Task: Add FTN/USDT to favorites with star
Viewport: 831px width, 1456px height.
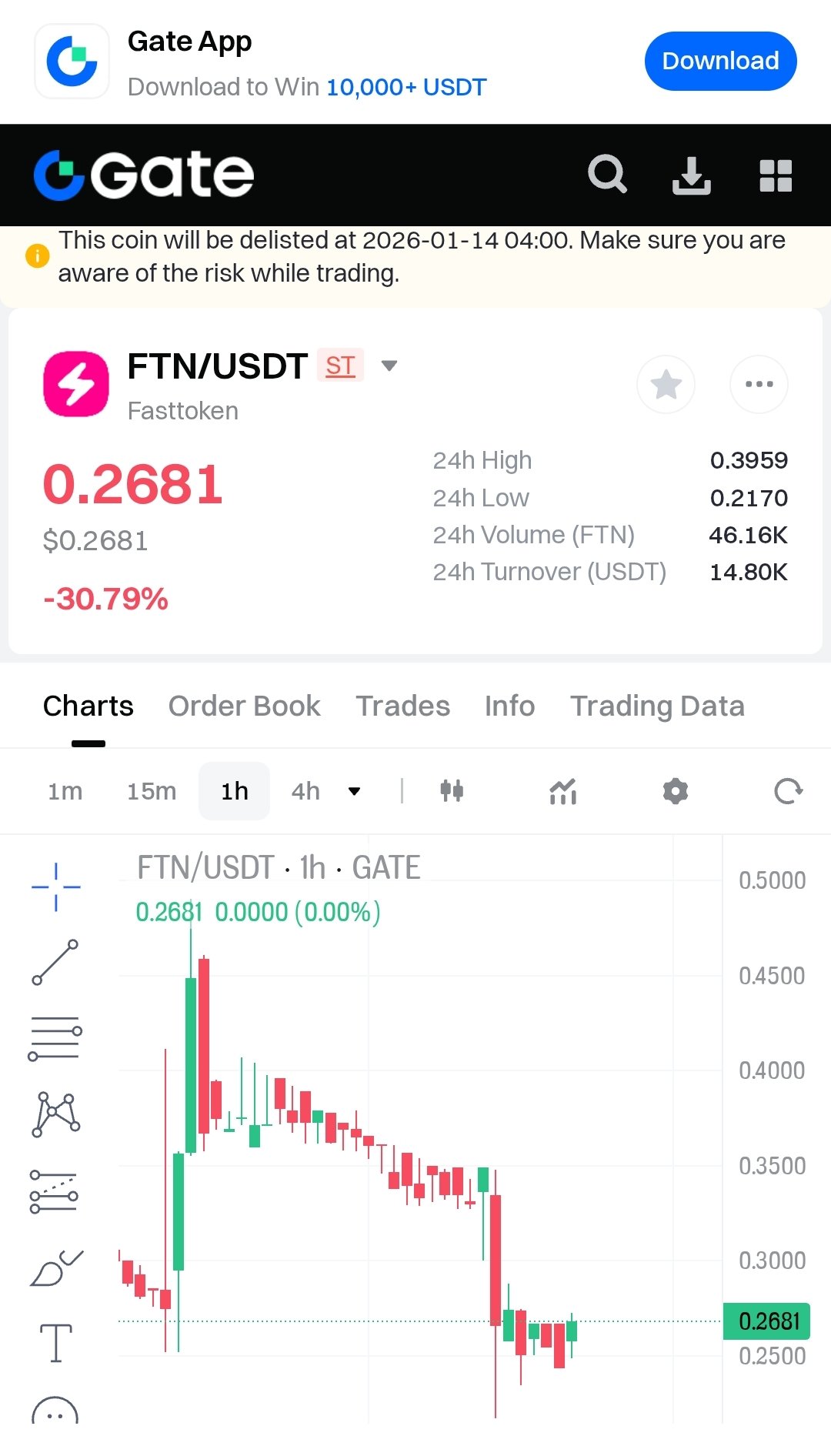Action: pyautogui.click(x=666, y=384)
